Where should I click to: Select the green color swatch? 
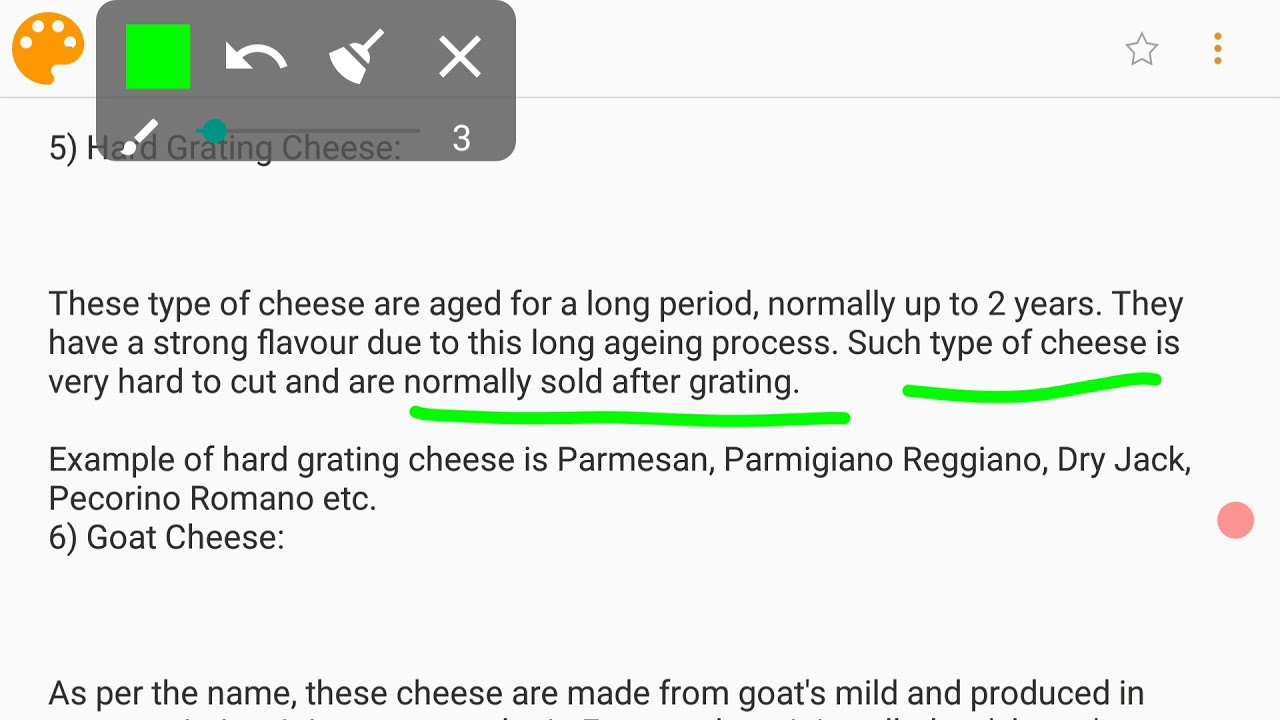tap(158, 57)
